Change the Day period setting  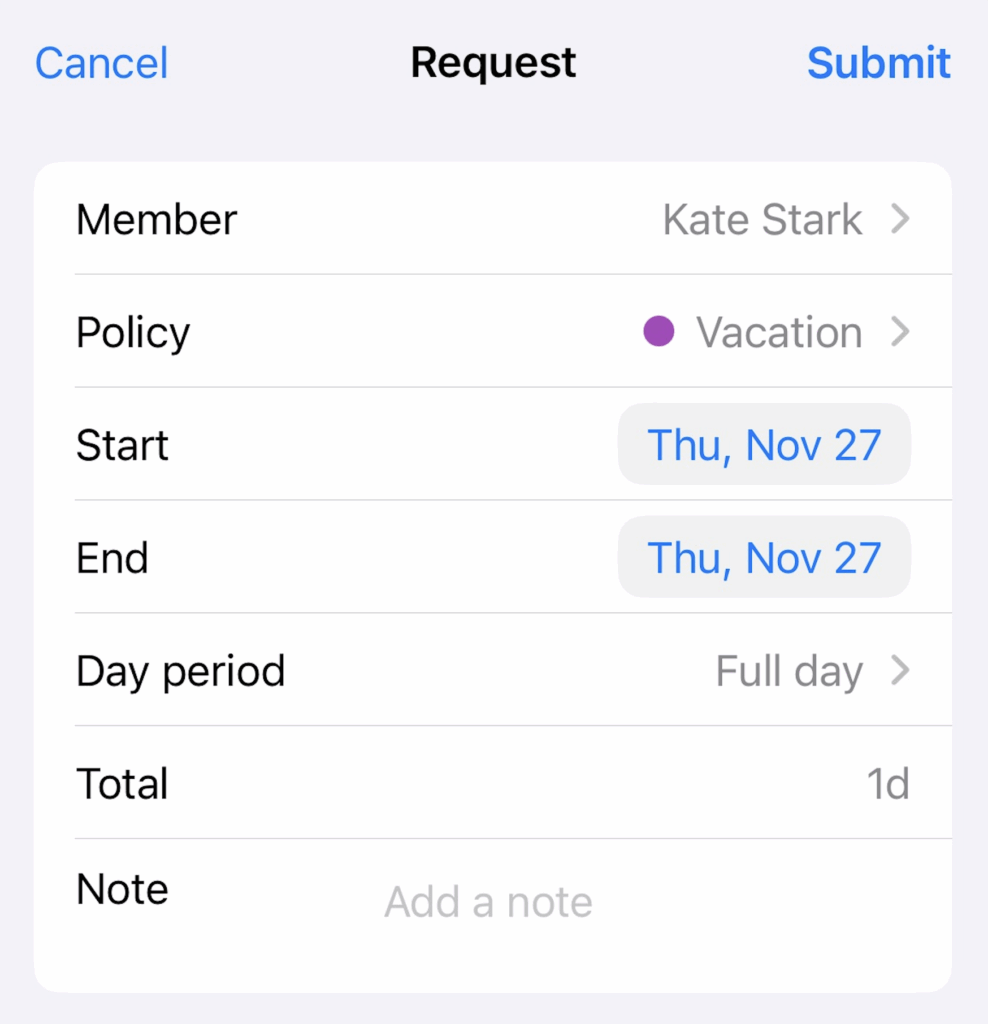pyautogui.click(x=811, y=671)
